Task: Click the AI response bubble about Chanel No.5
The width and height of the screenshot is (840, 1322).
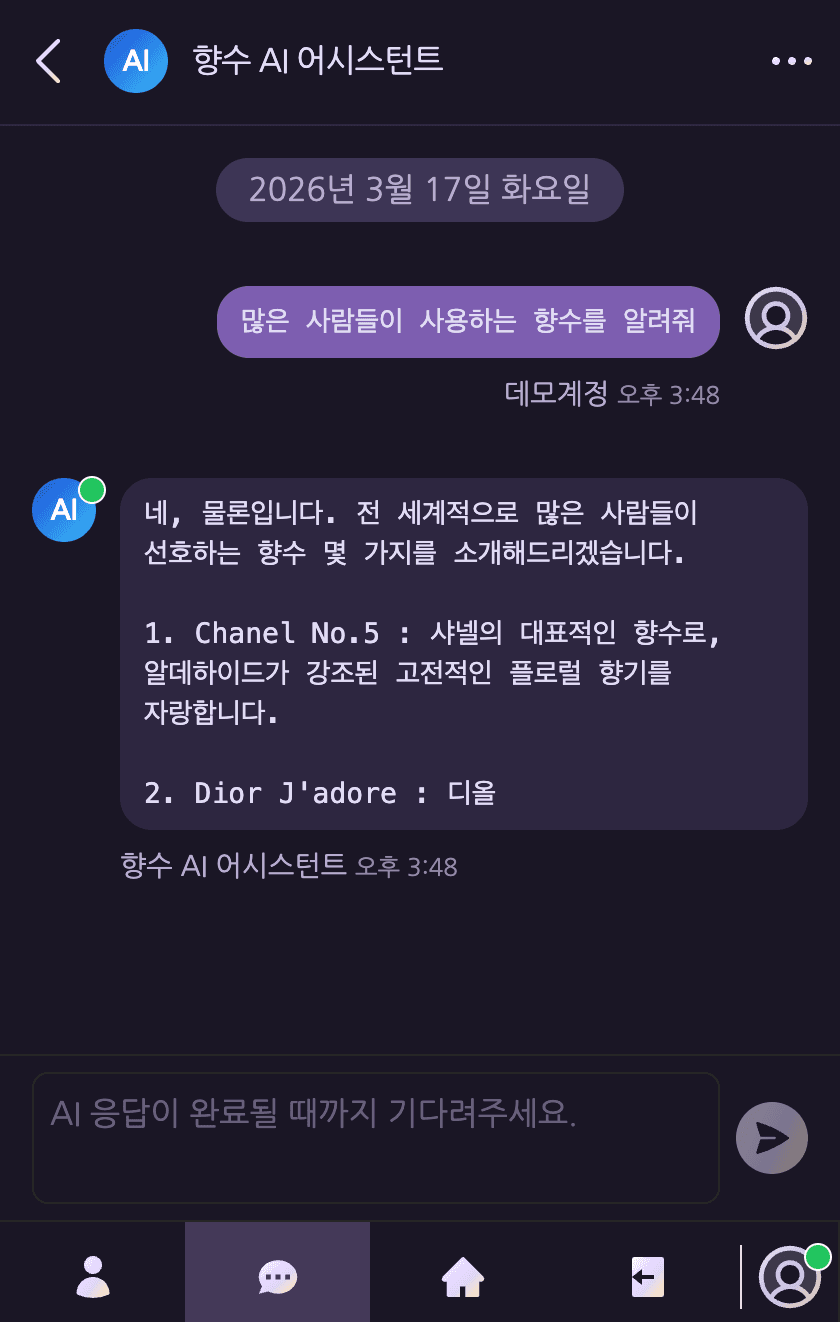Action: 462,655
